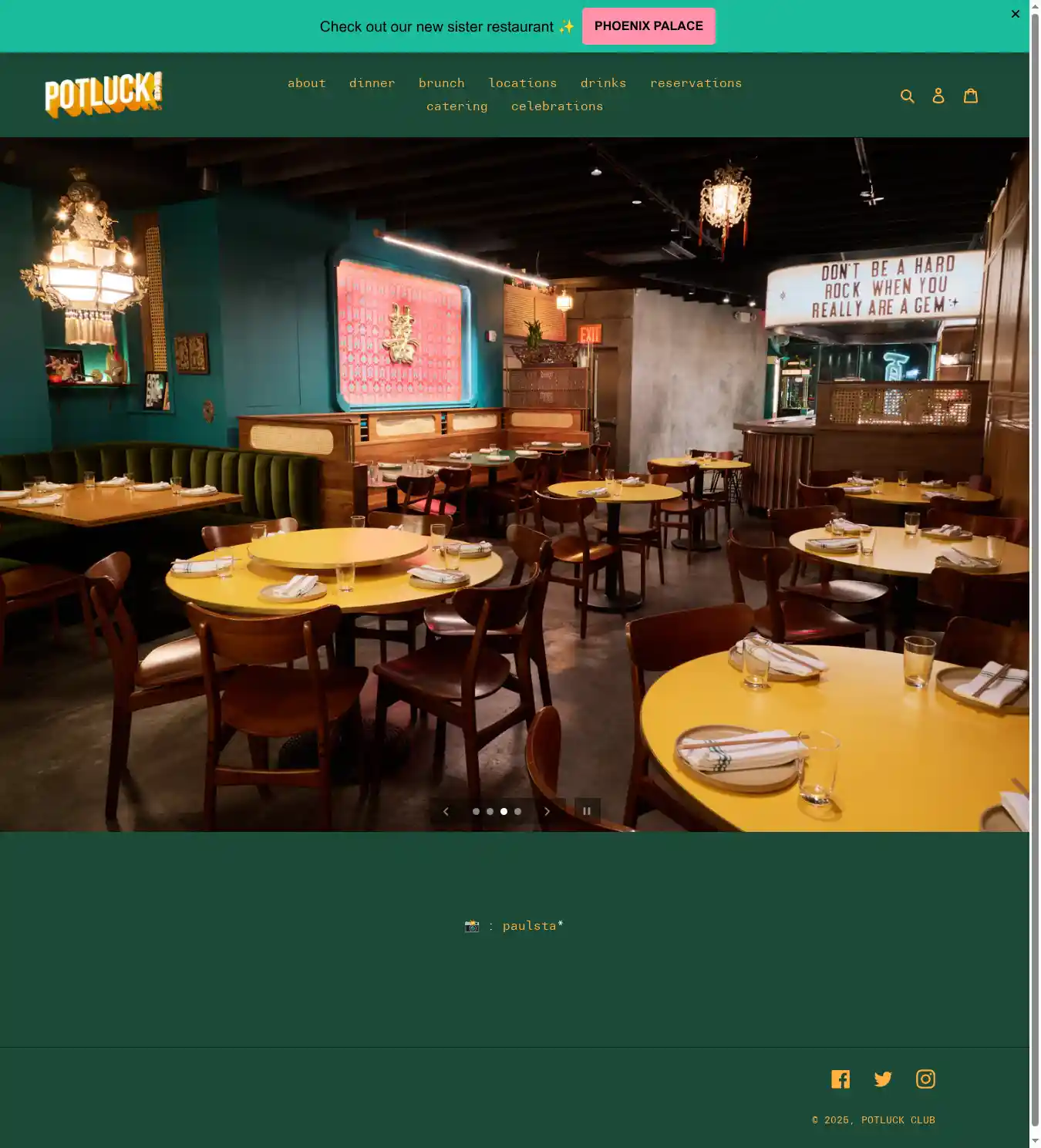Go to the about page
This screenshot has width=1041, height=1148.
point(307,83)
